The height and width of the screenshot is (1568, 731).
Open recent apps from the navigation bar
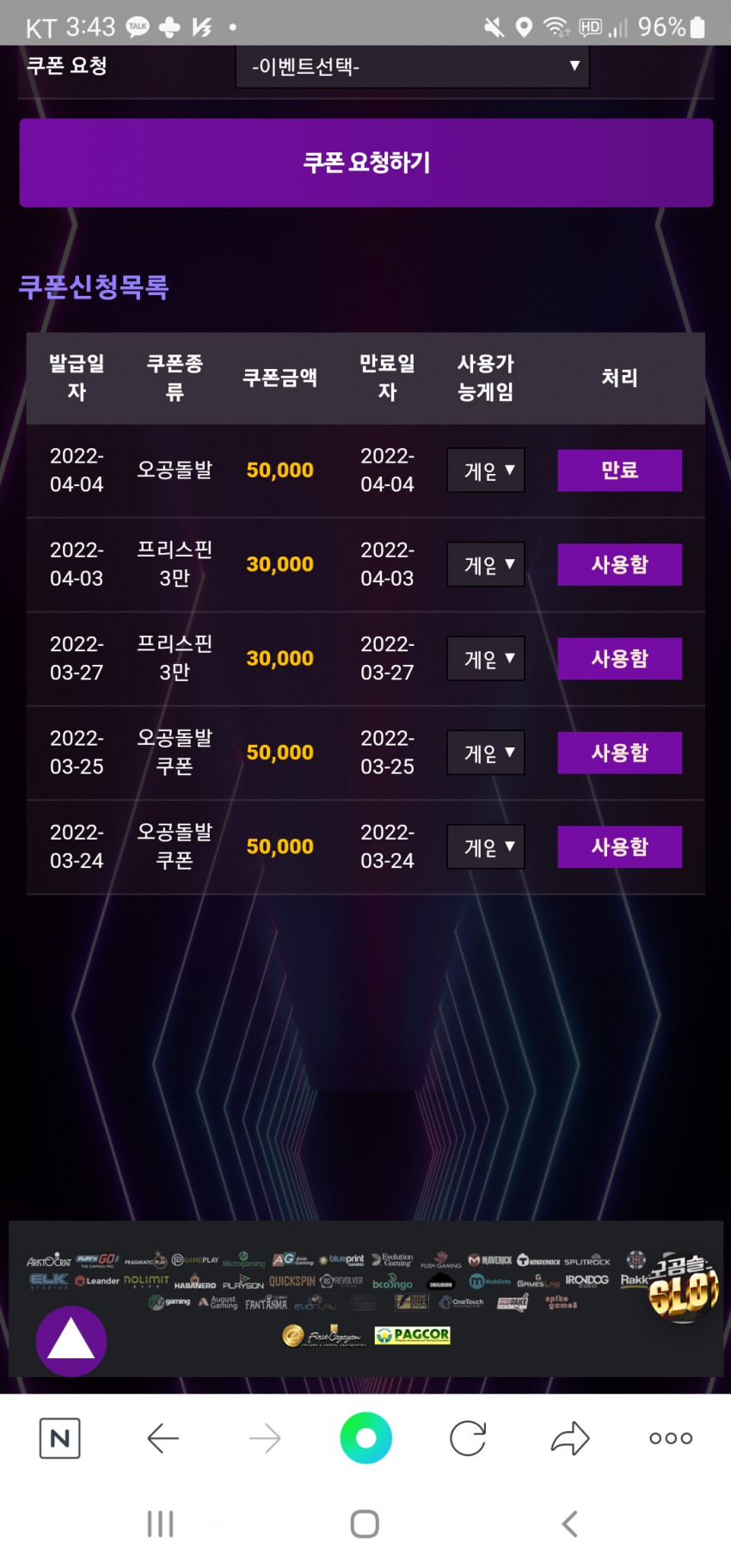[x=161, y=1524]
